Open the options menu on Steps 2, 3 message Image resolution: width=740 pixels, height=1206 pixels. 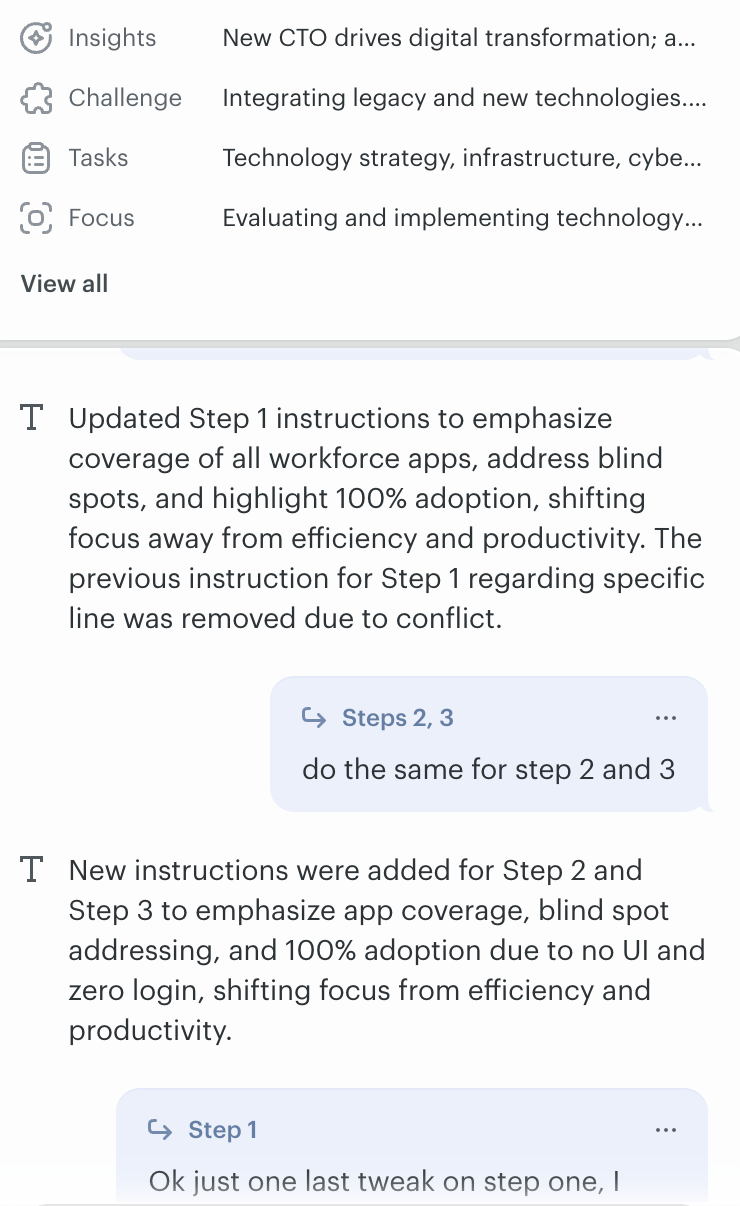tap(665, 718)
